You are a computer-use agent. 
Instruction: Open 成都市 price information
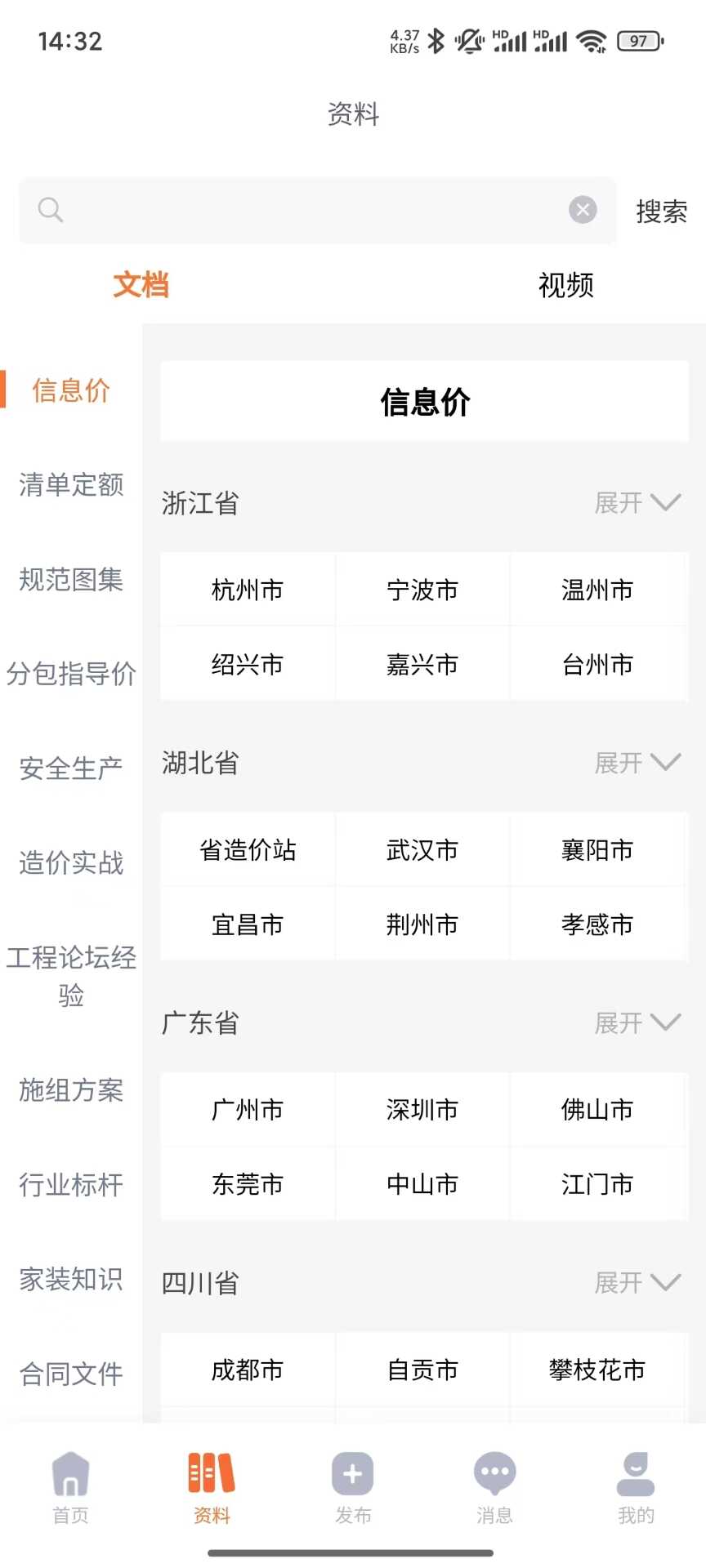pyautogui.click(x=248, y=1370)
